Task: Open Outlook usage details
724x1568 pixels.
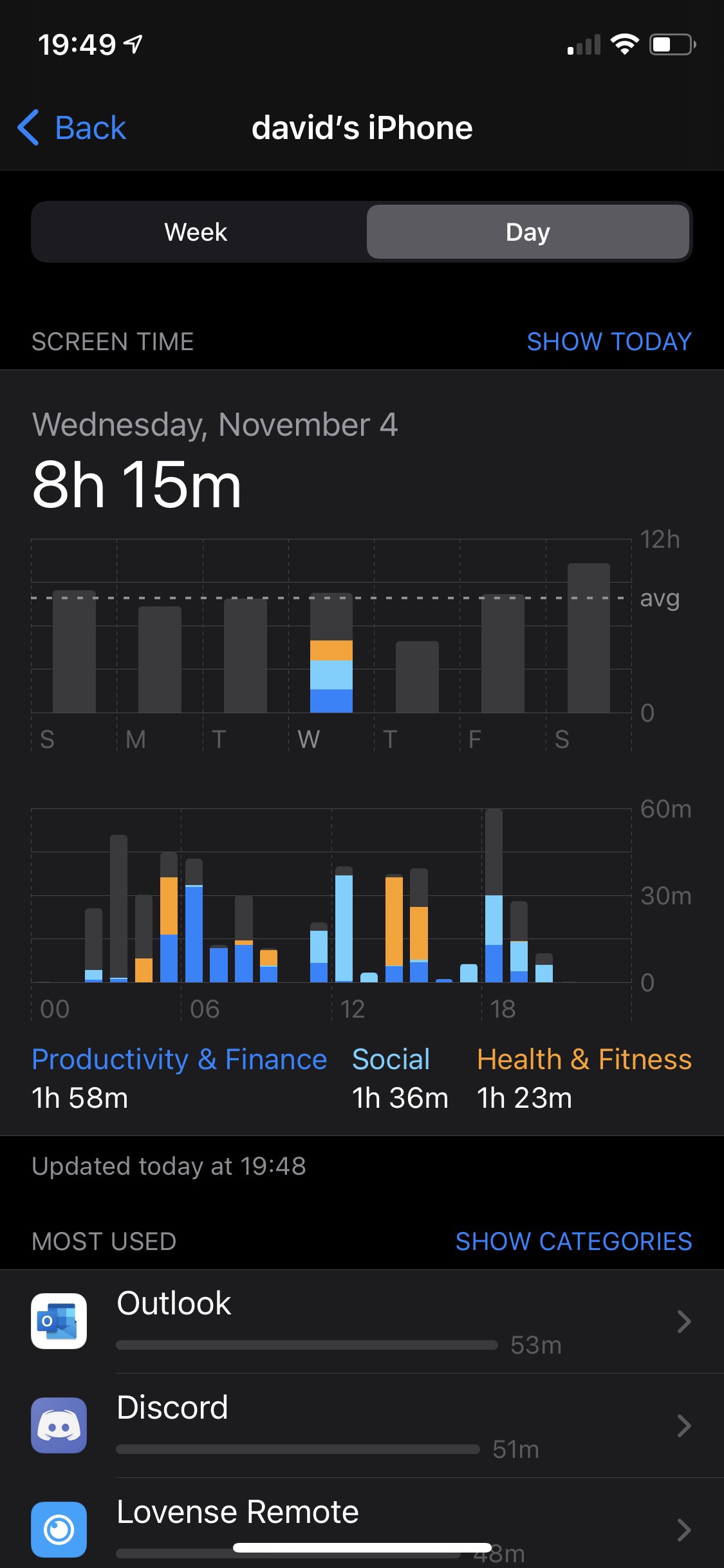Action: (x=362, y=1321)
